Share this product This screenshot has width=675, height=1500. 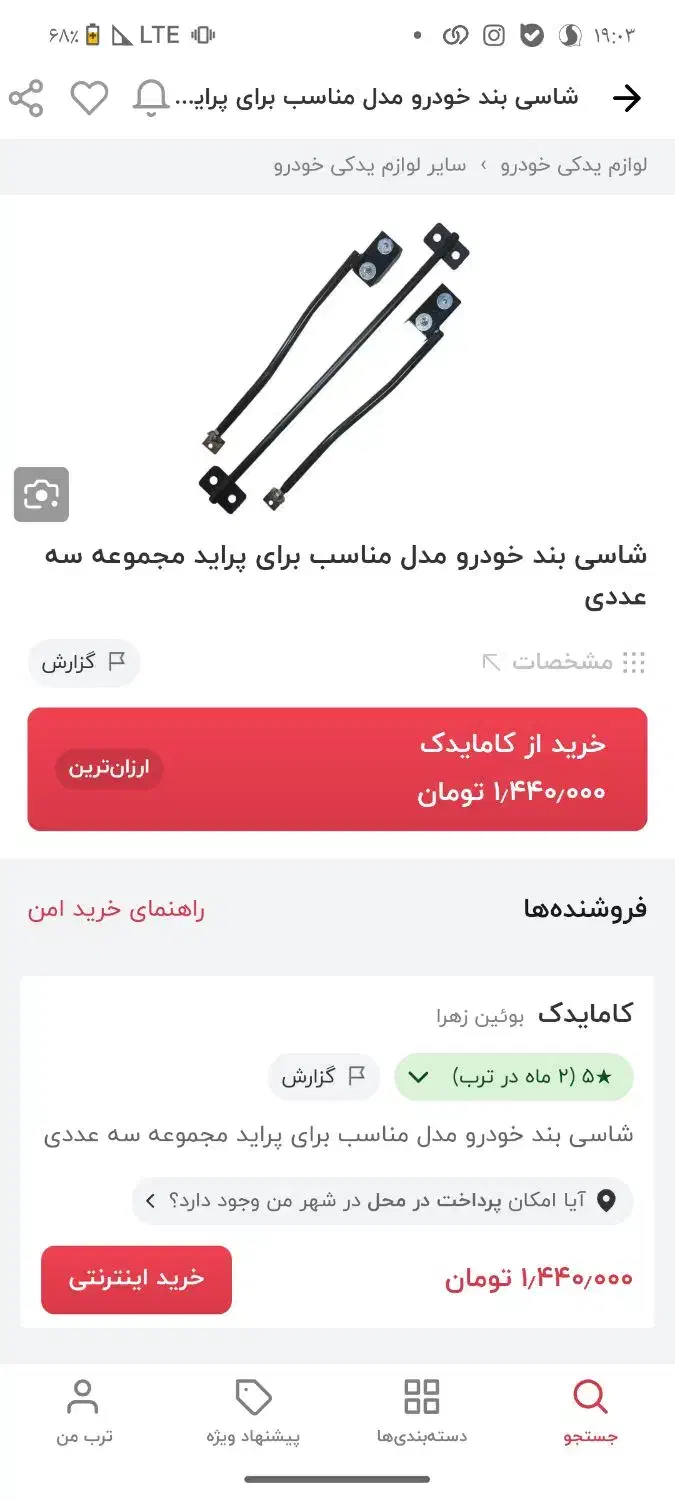click(26, 98)
